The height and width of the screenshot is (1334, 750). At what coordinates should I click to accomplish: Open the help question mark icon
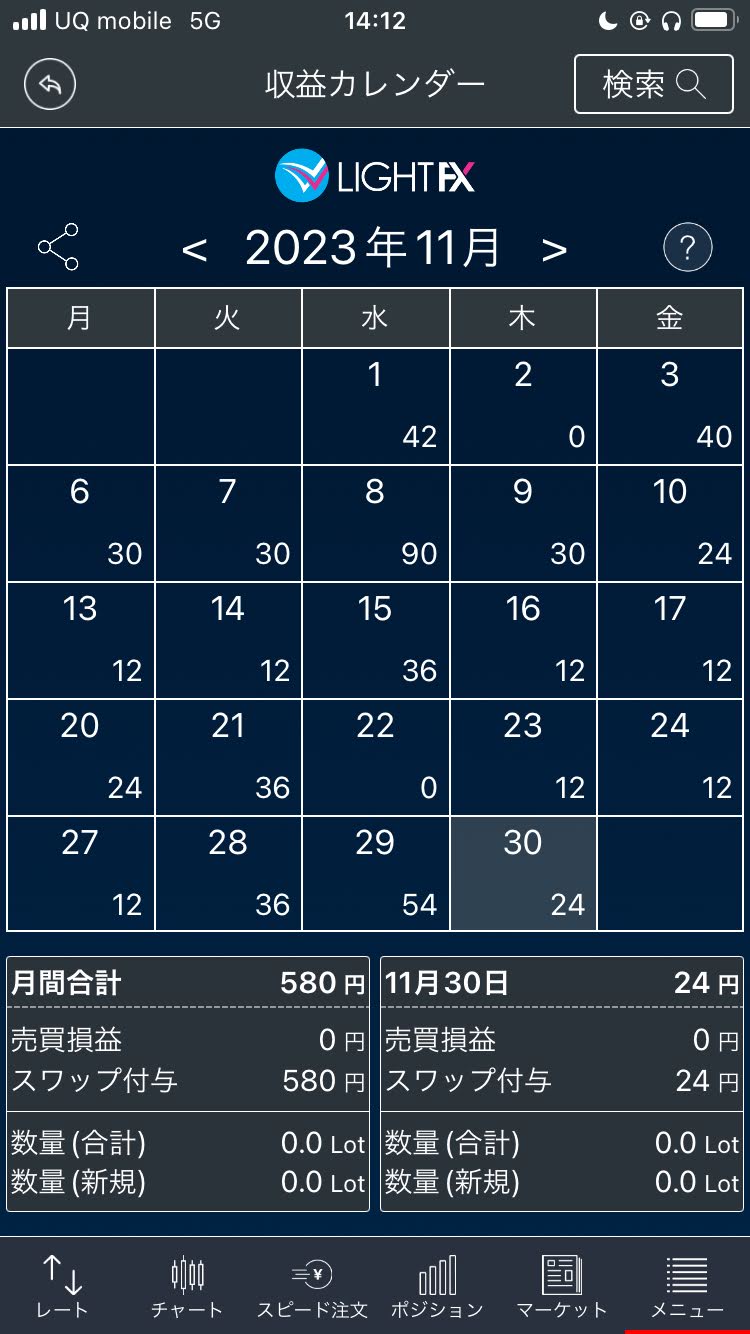coord(688,247)
